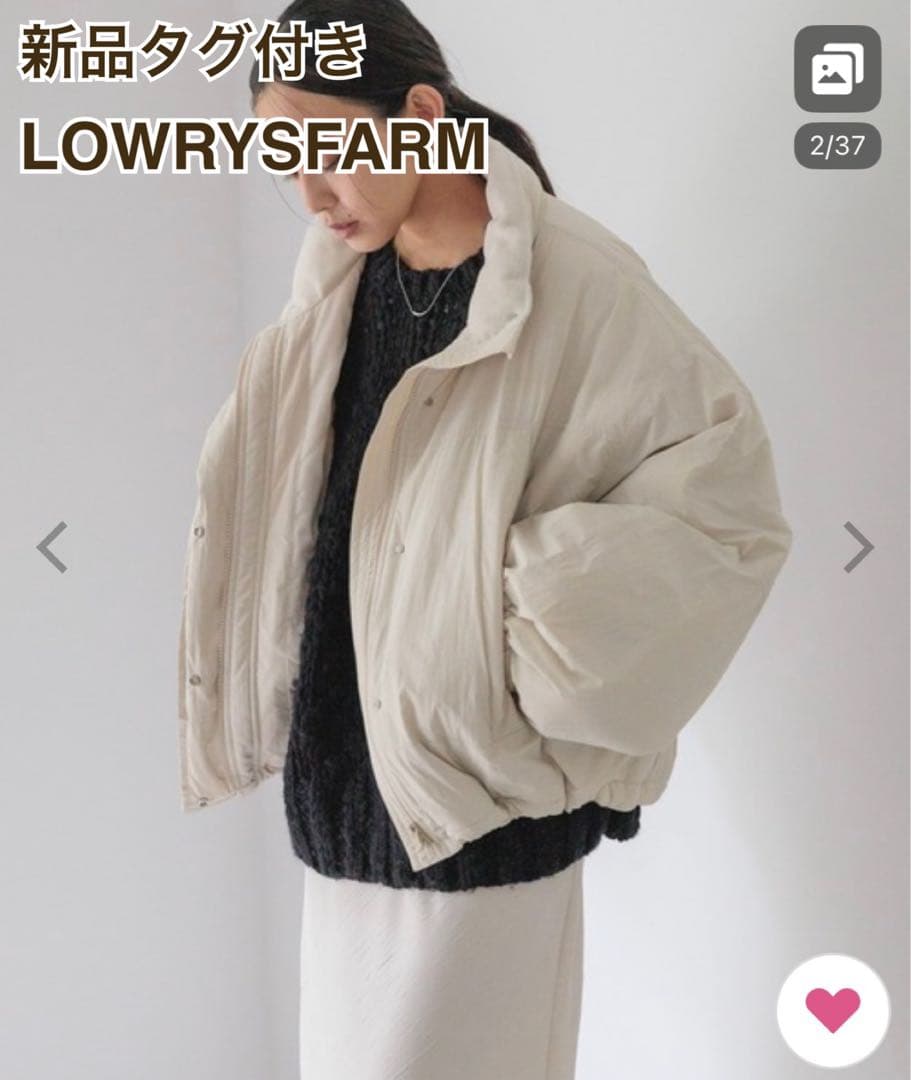This screenshot has height=1080, width=911.
Task: Show the next product photo
Action: click(858, 547)
